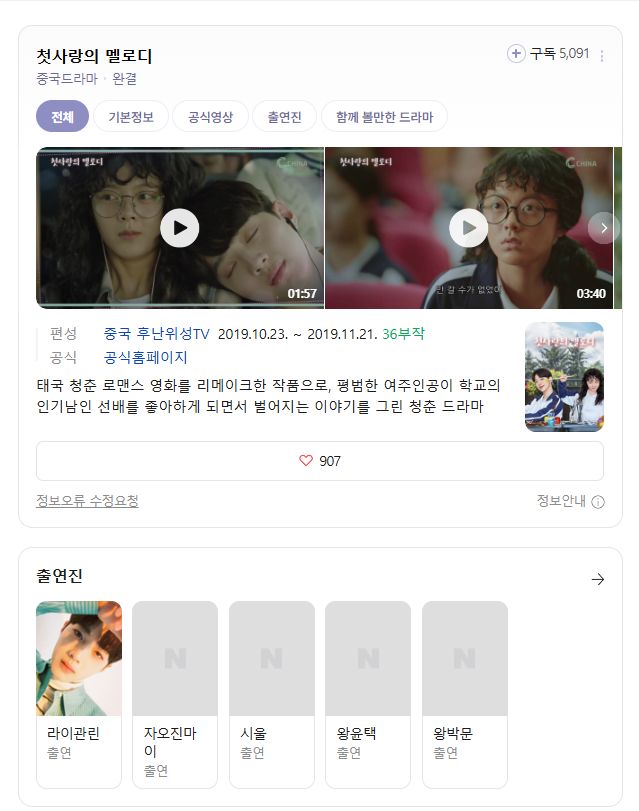Play the 01:57 video clip
Viewport: 639px width, 811px height.
tap(179, 228)
